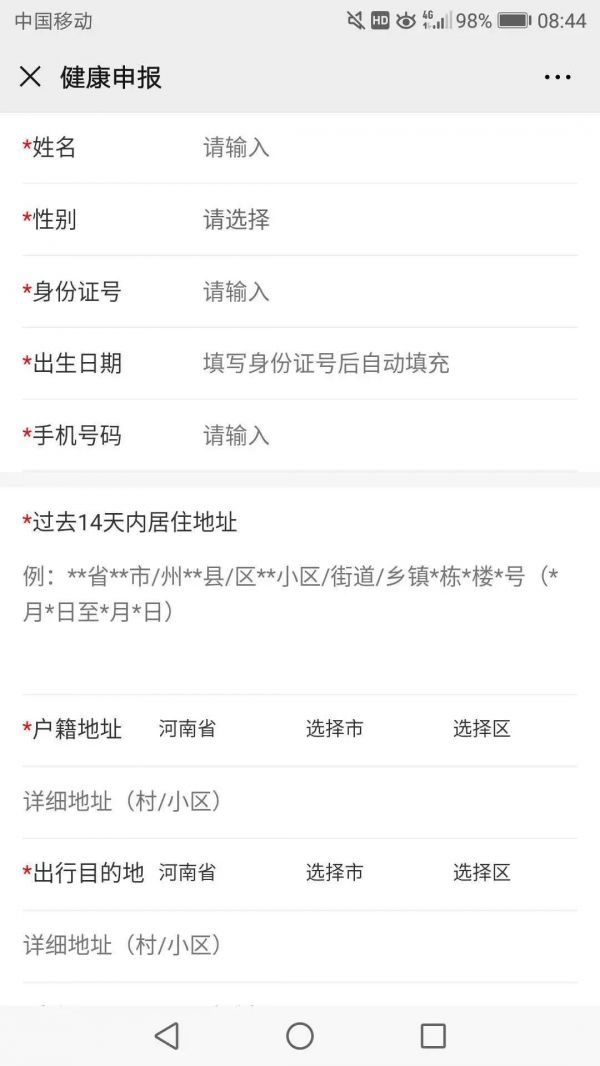600x1066 pixels.
Task: Change 出行目的地 province from 河南省
Action: click(188, 872)
